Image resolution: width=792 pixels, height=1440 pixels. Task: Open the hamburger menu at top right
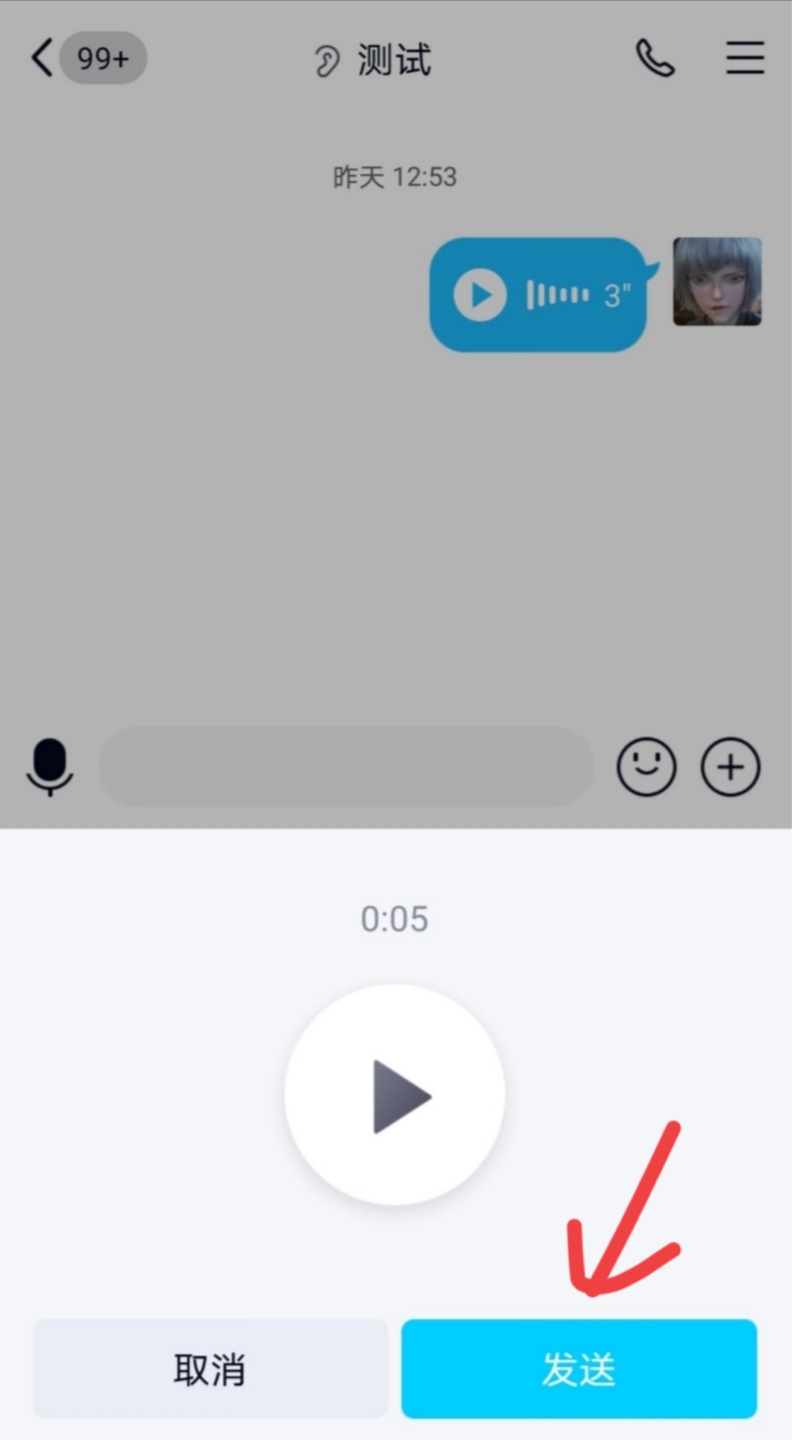point(745,58)
